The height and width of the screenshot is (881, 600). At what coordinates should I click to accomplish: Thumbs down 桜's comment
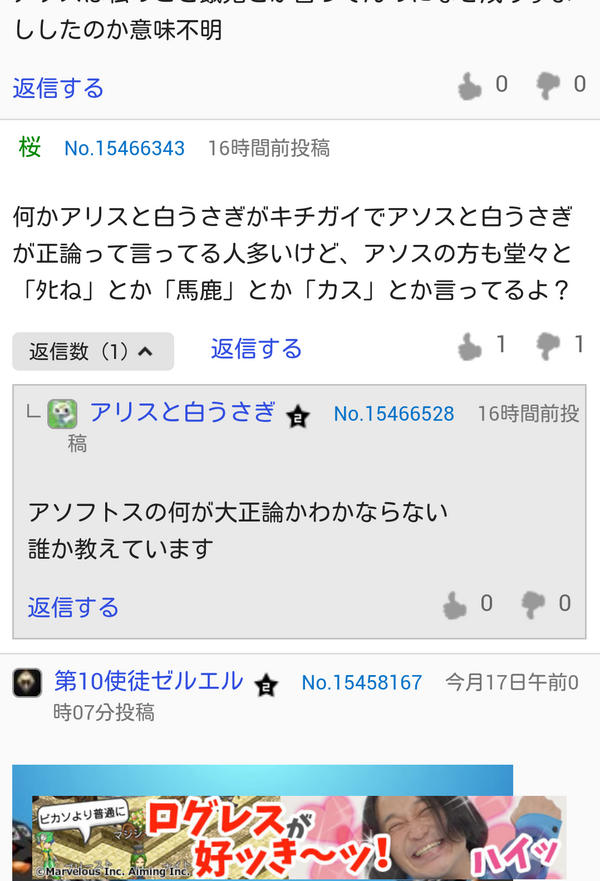(x=548, y=346)
